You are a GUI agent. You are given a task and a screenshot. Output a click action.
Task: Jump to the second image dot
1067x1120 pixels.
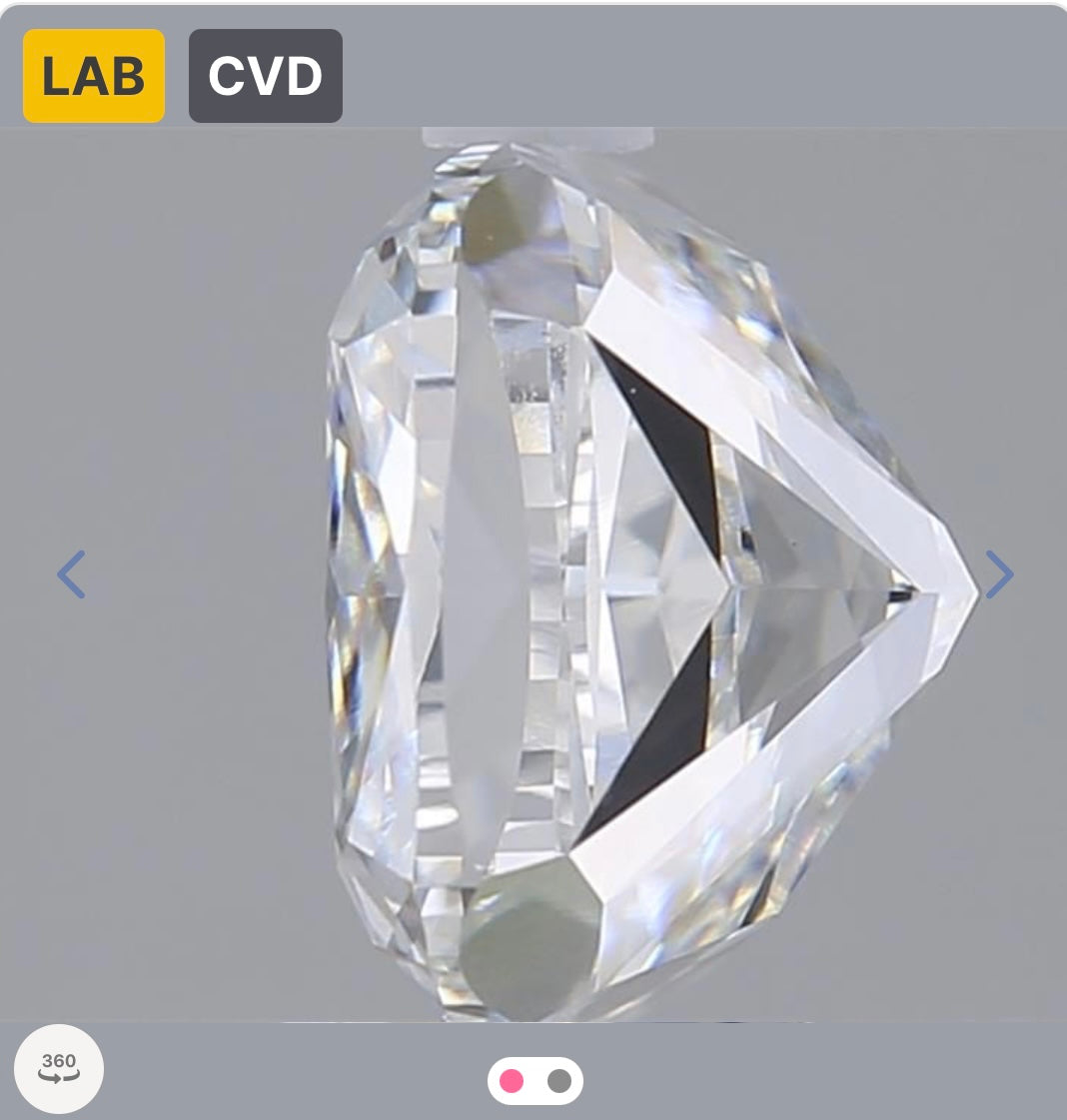559,1081
